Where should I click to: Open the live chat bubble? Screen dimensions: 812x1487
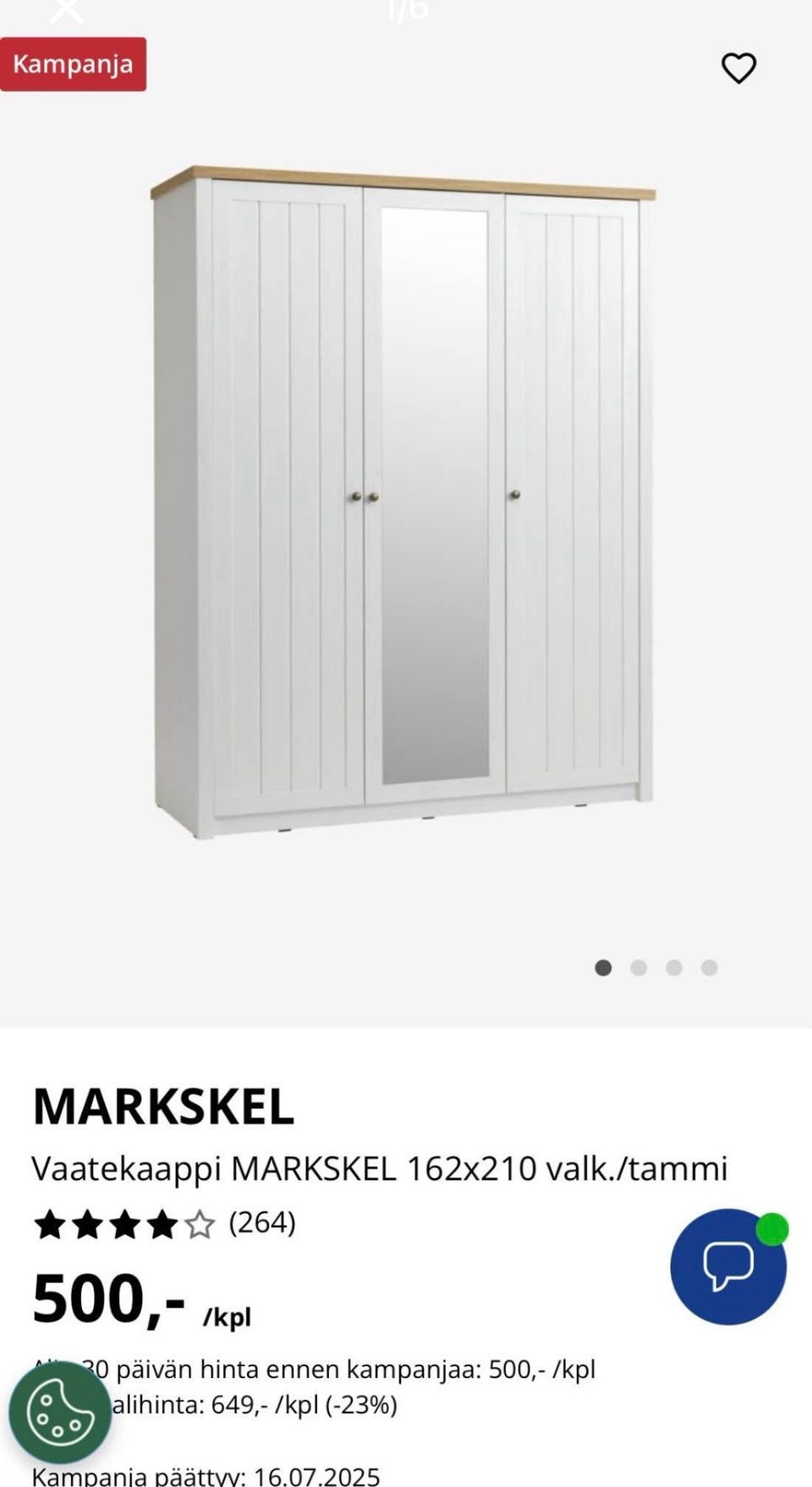(x=728, y=1266)
